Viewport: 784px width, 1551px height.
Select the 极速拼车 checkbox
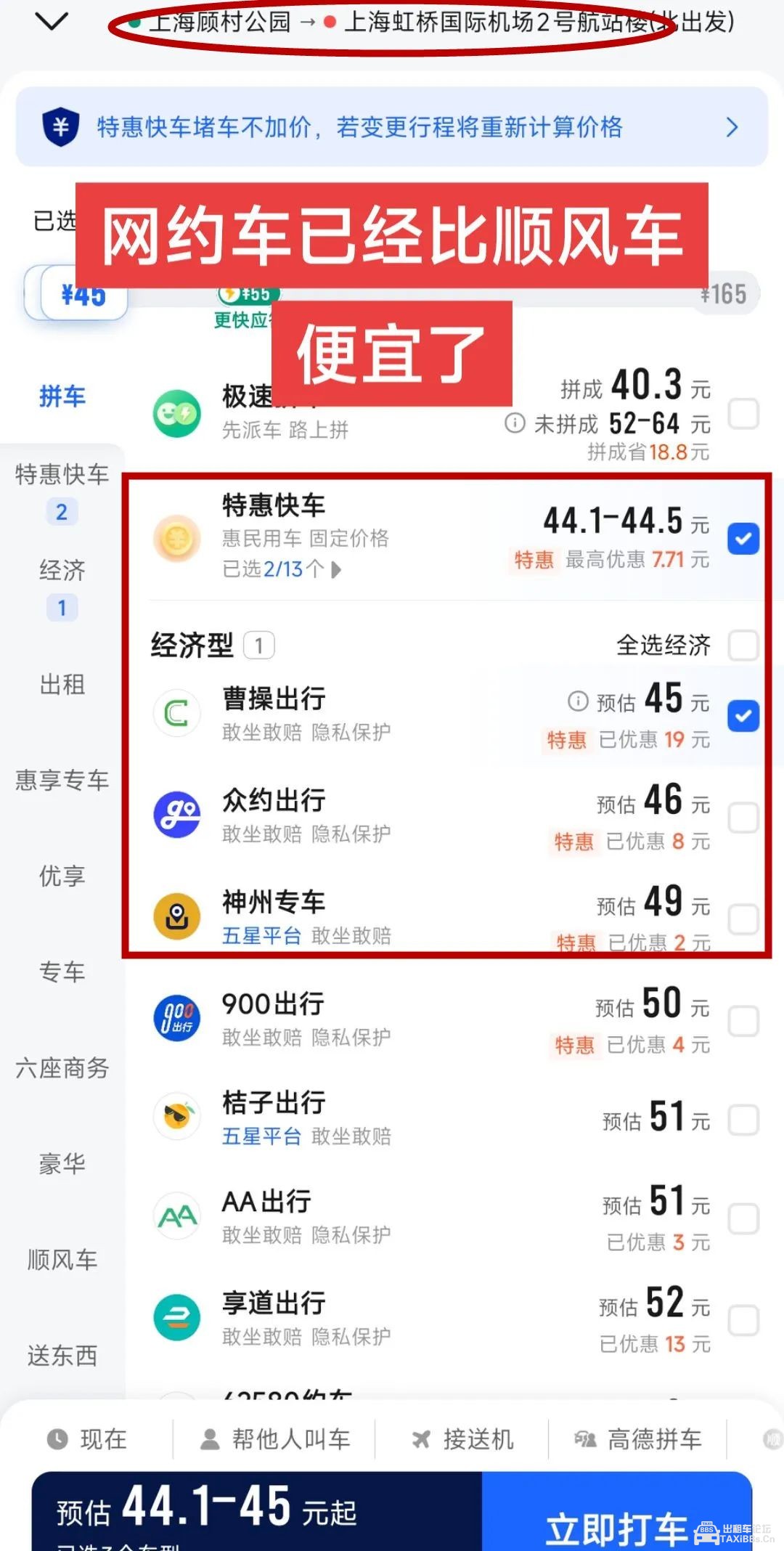(x=743, y=414)
